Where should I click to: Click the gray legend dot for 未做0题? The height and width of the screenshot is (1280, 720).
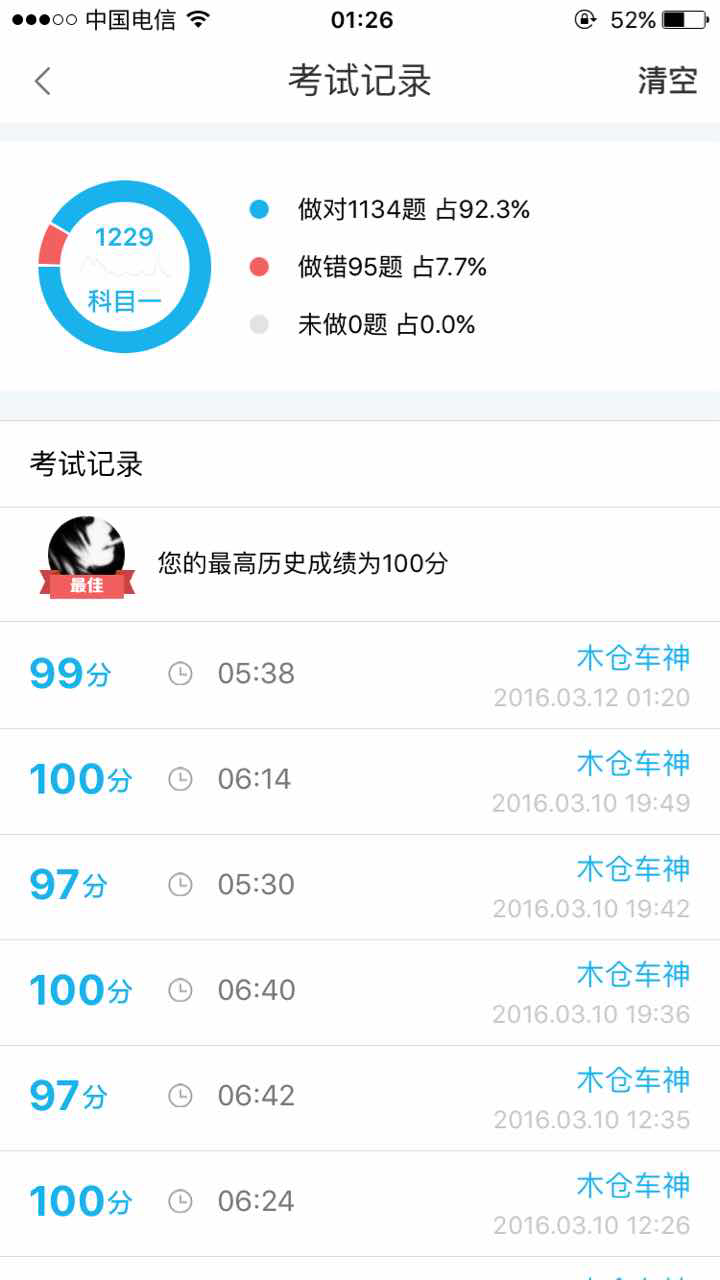tap(258, 324)
